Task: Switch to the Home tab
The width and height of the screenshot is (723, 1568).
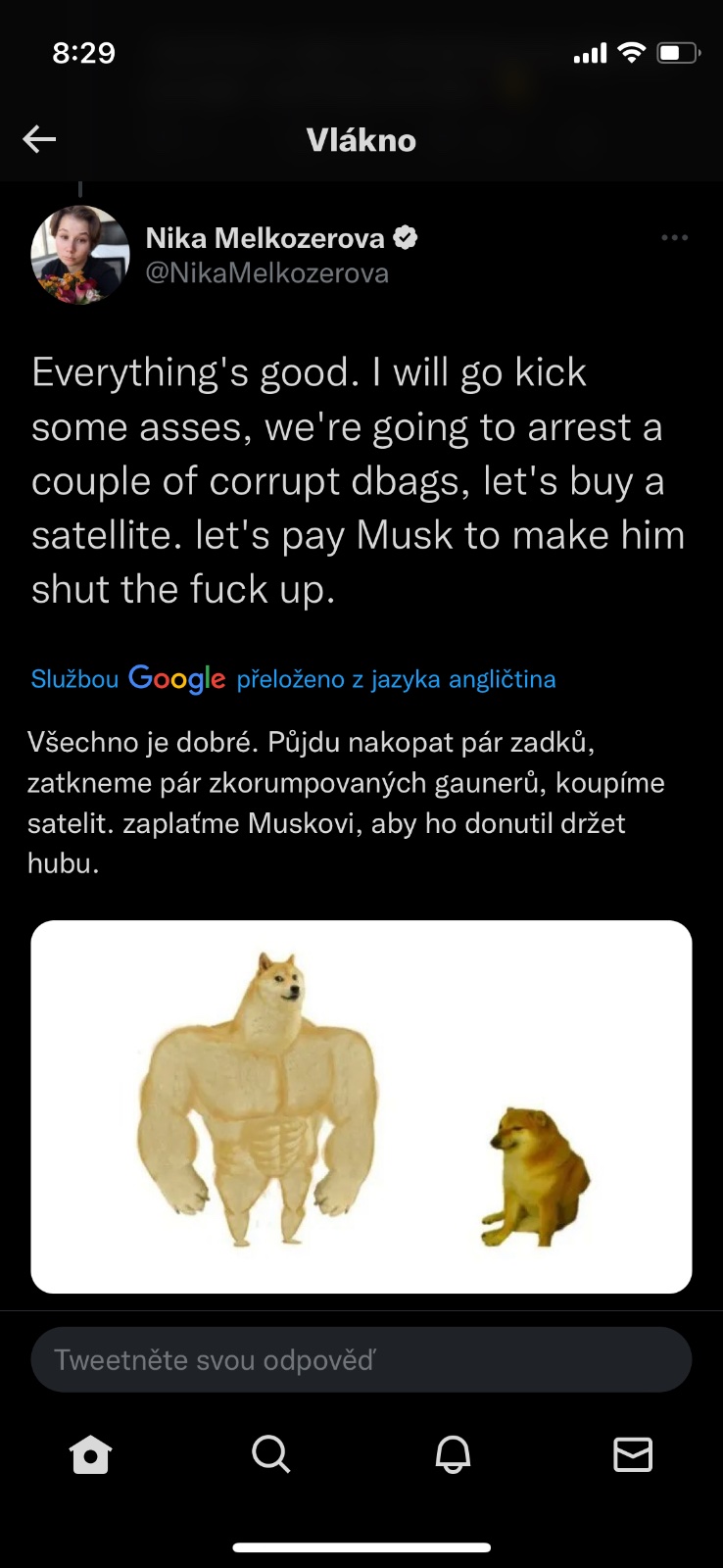Action: tap(90, 1454)
